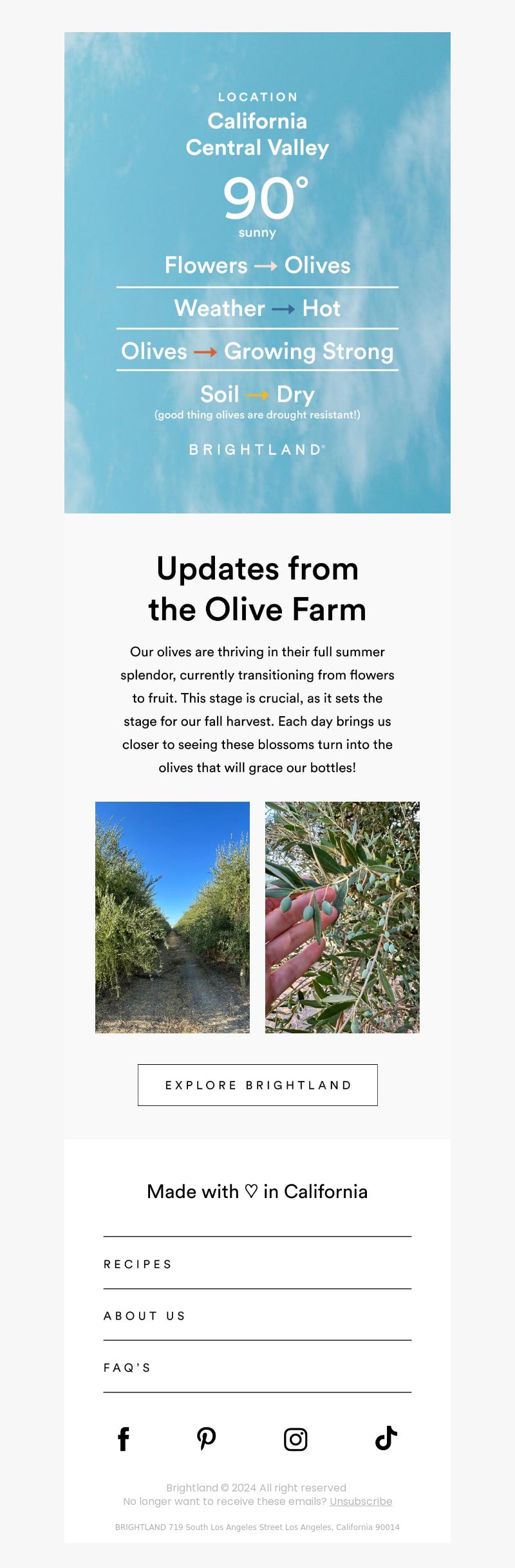Open Brightland's Pinterest profile
515x1568 pixels.
207,1439
